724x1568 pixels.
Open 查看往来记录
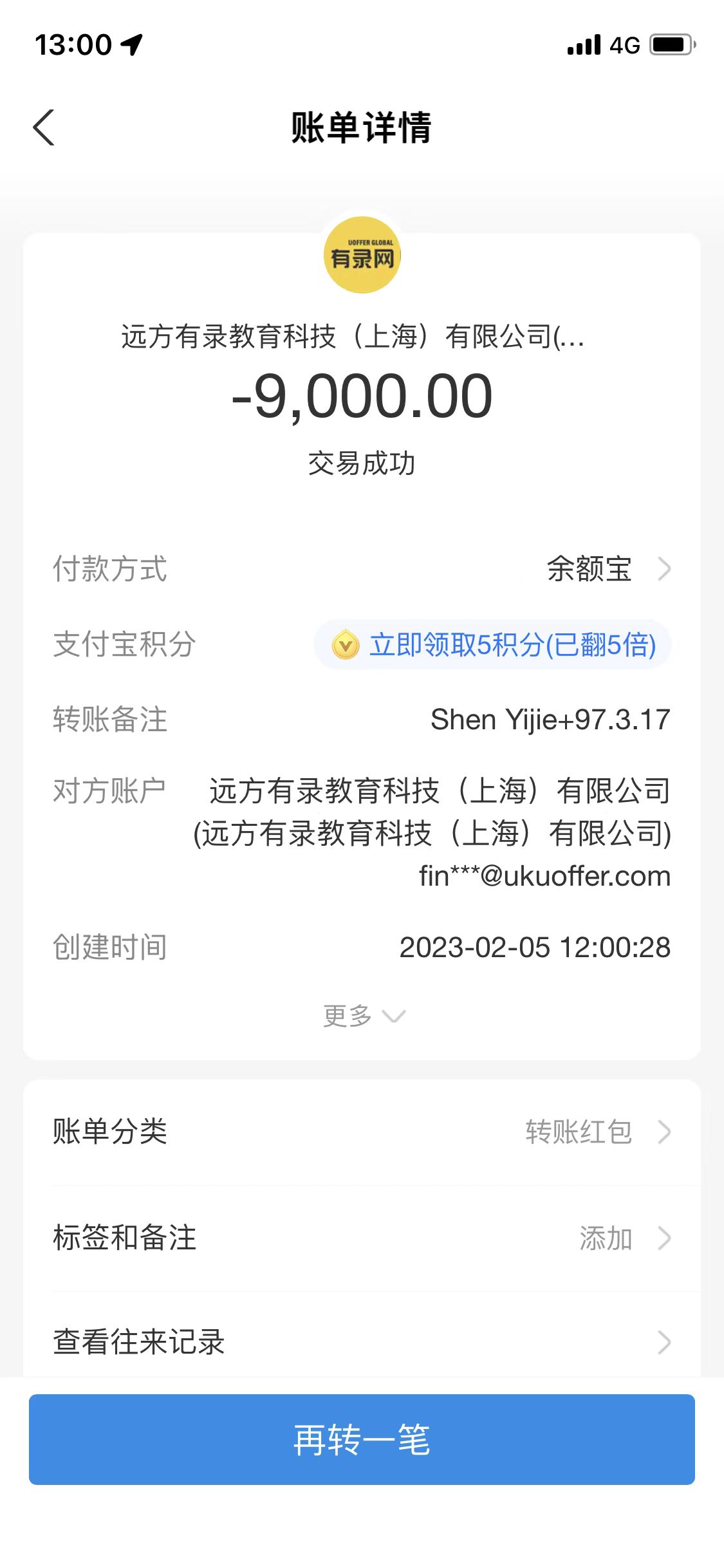click(x=362, y=1343)
